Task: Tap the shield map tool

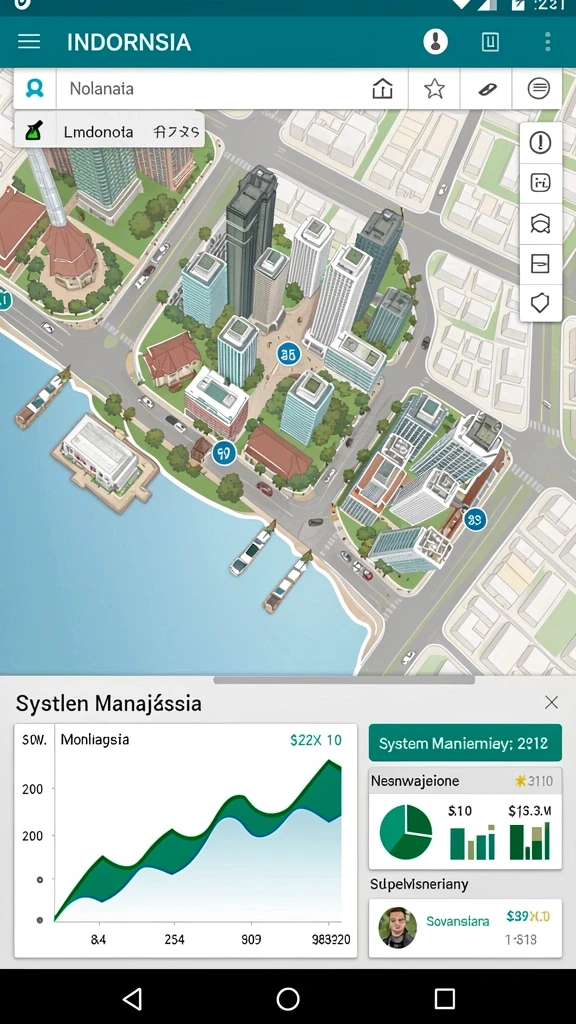Action: click(540, 302)
